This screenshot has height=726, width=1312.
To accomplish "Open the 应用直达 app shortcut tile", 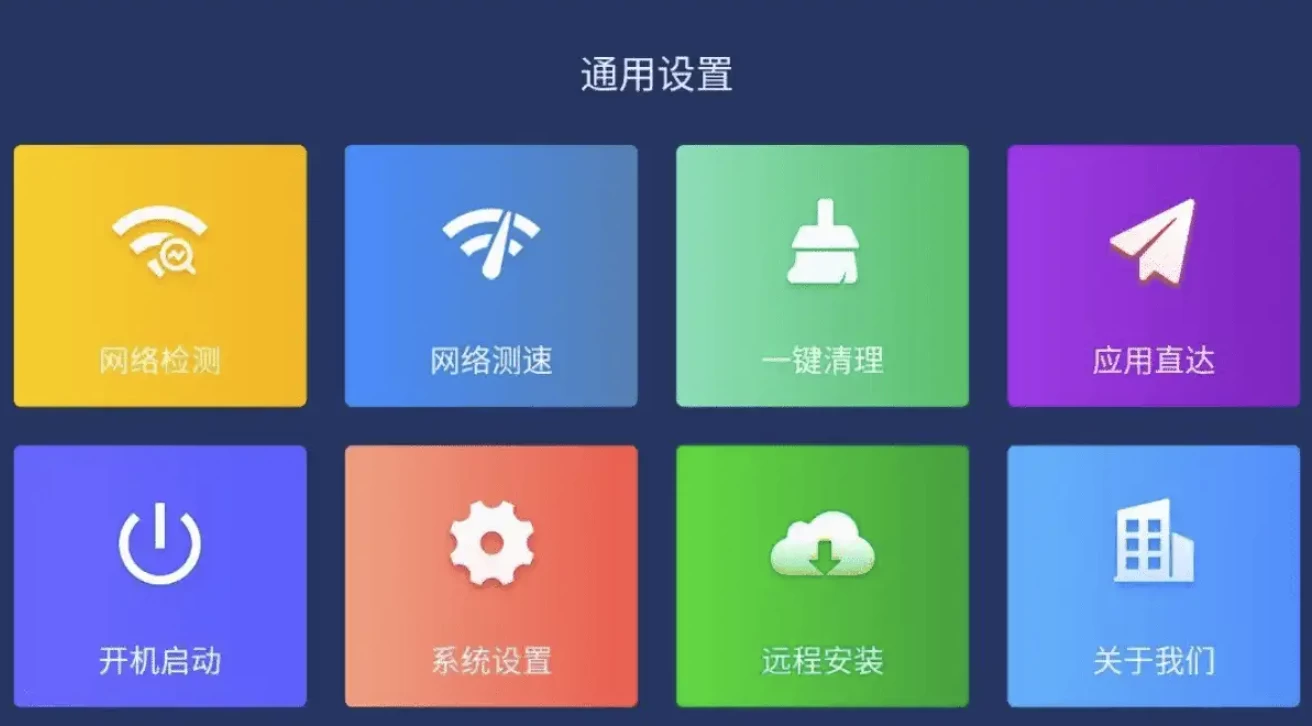I will pyautogui.click(x=1153, y=276).
